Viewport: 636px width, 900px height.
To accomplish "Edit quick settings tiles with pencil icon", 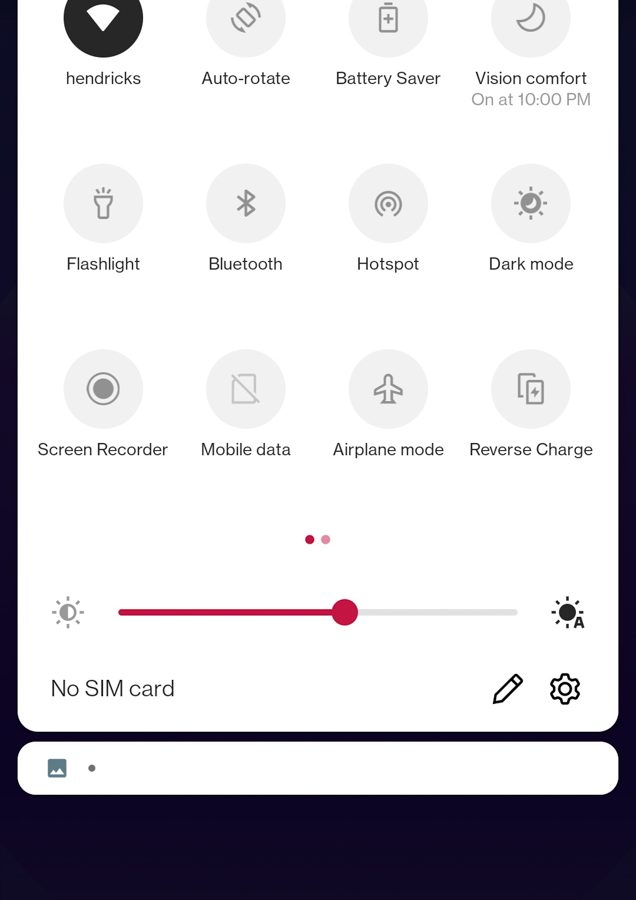I will pos(508,689).
